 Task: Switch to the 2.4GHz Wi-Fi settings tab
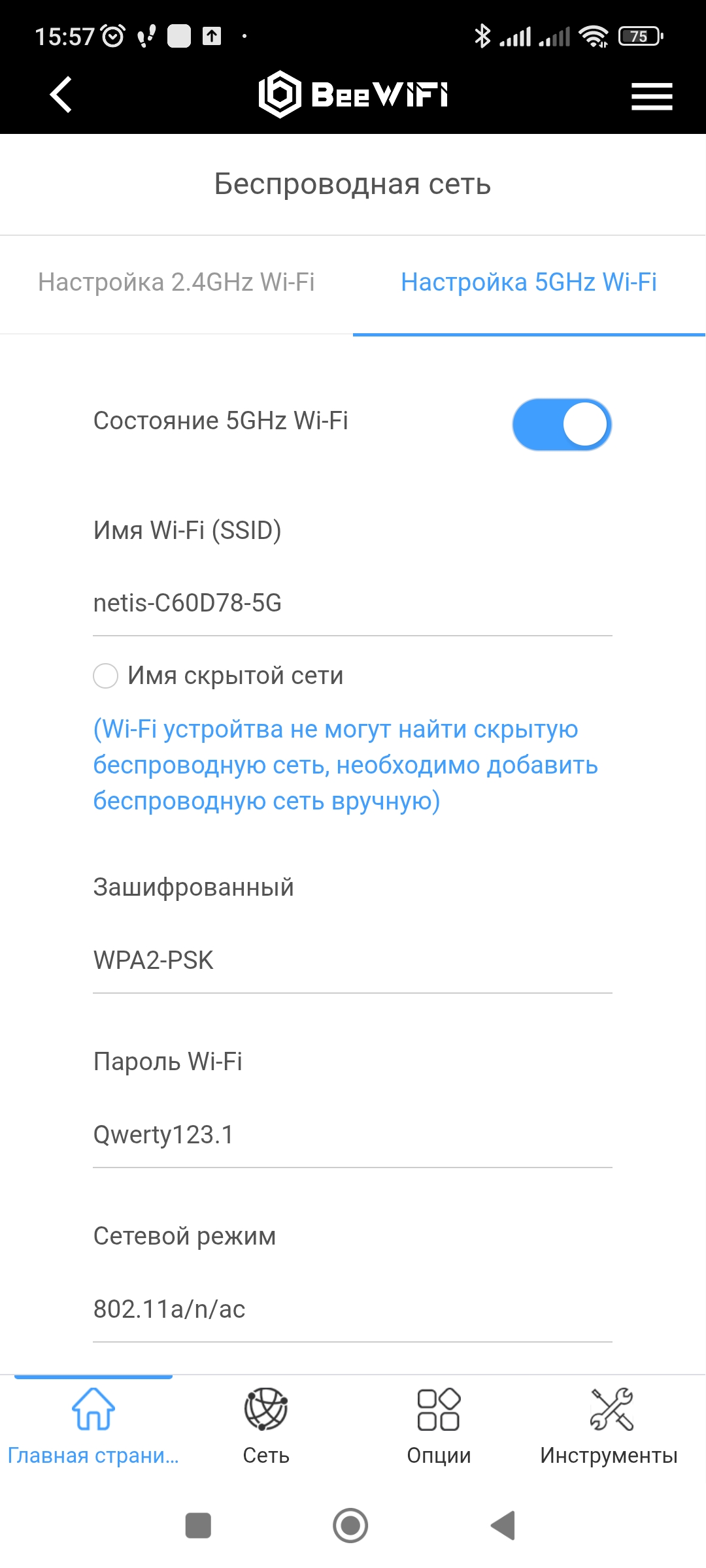[176, 282]
